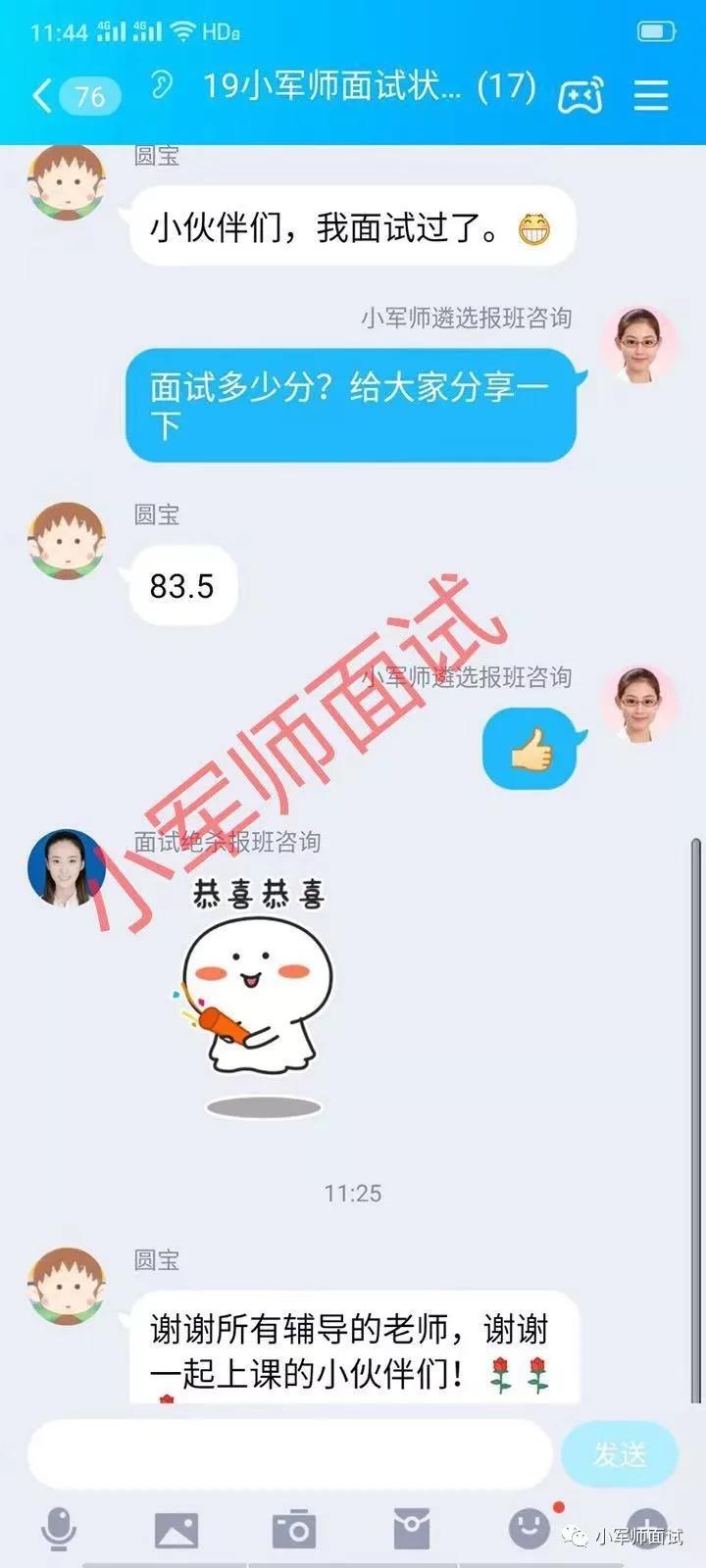Viewport: 706px width, 1568px height.
Task: Open the emoji picker
Action: point(529,1527)
